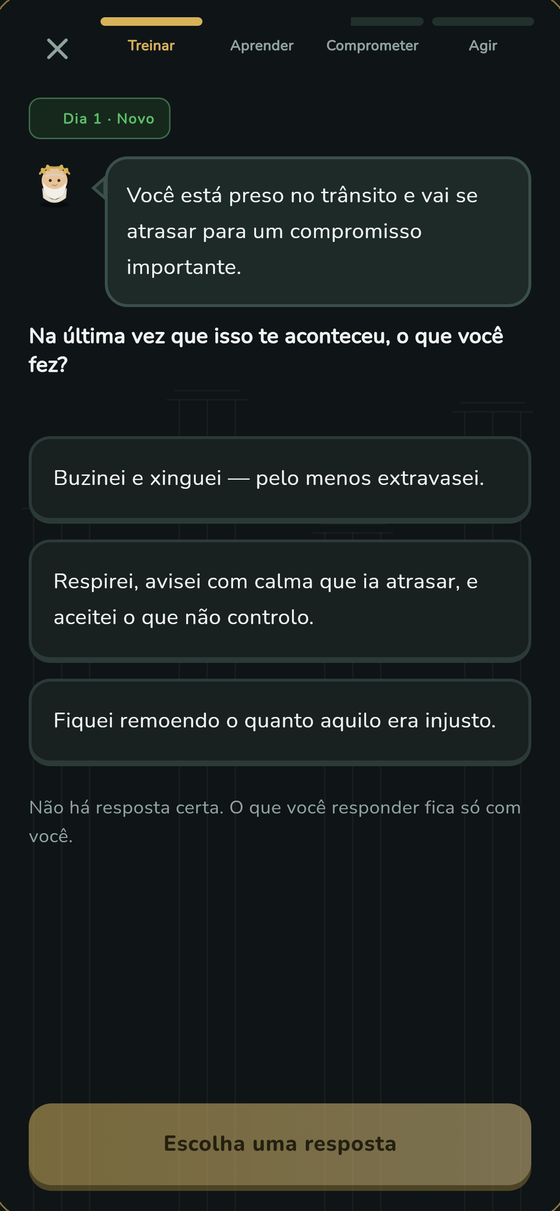
Task: Tap the 'Escolha uma resposta' button
Action: click(279, 1145)
